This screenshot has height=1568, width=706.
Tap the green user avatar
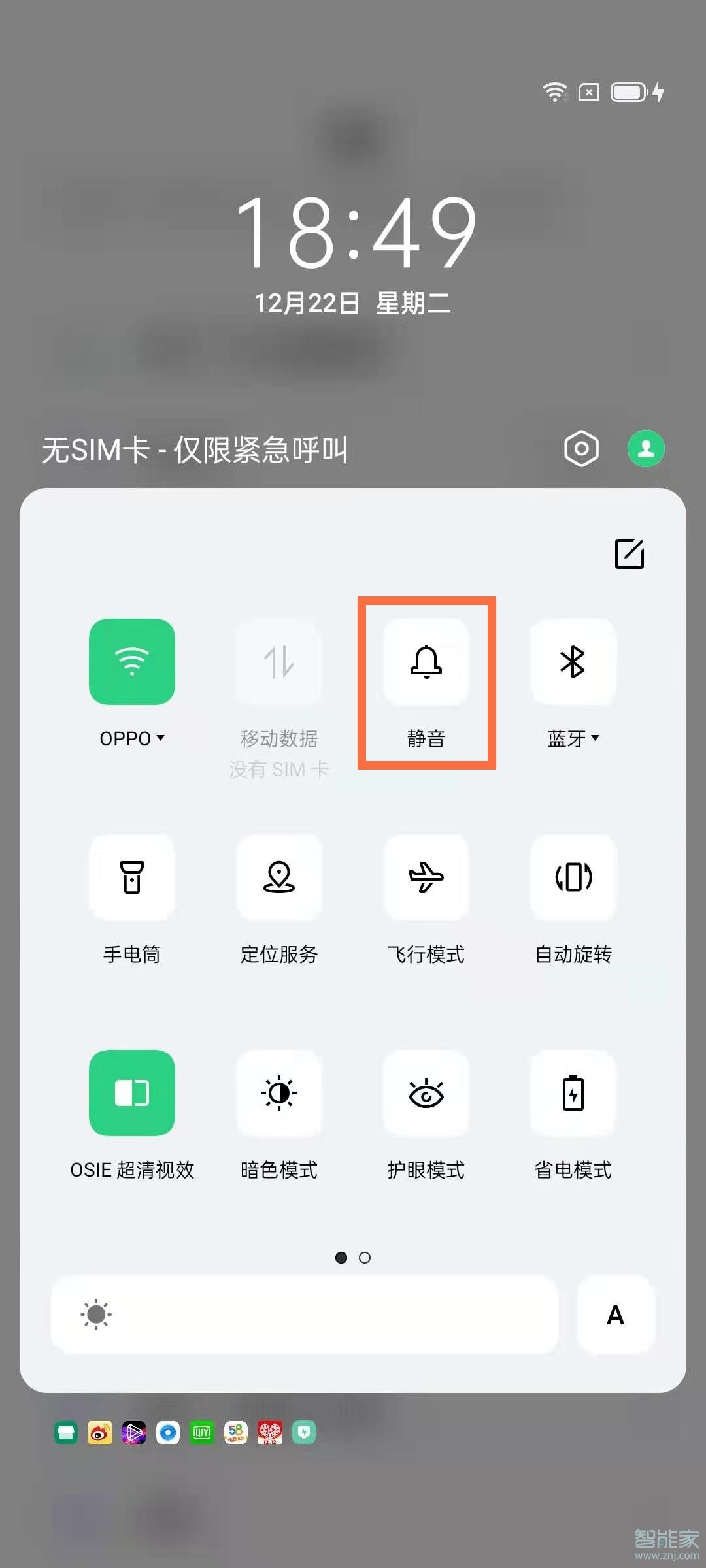click(645, 448)
